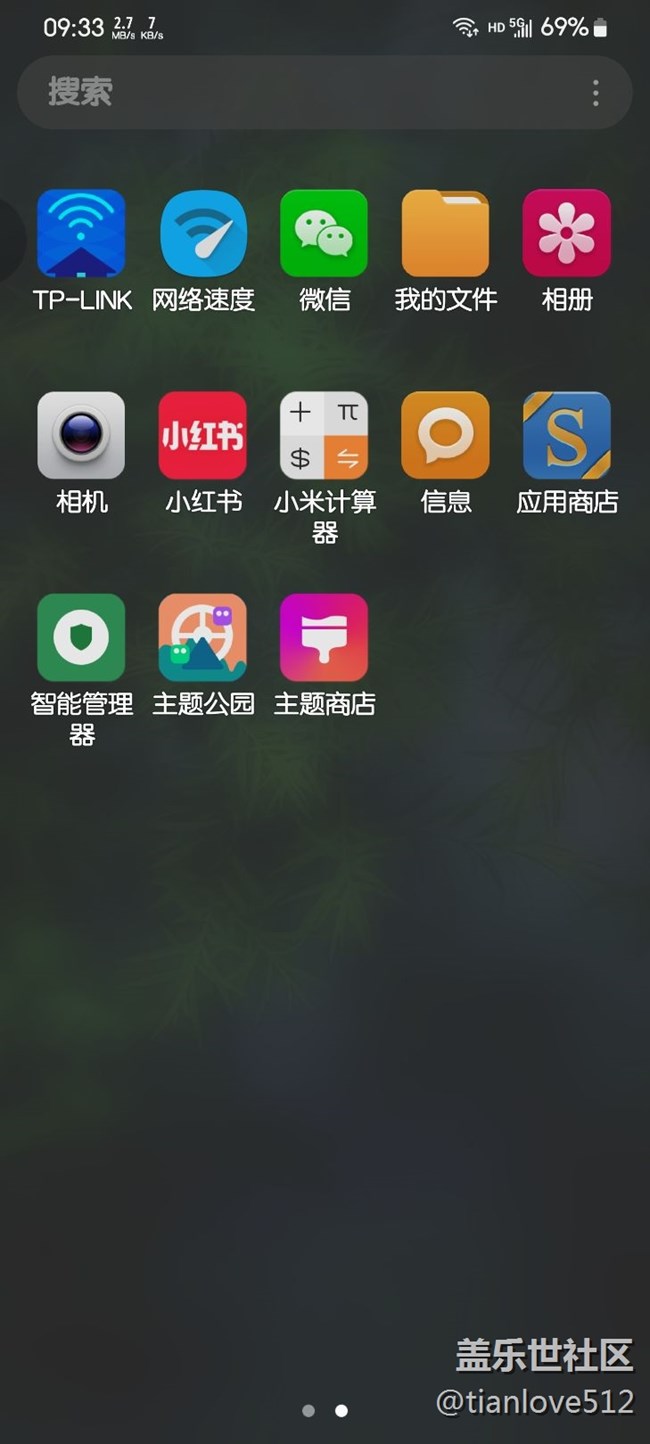
Task: Open the 小红书 app
Action: click(x=203, y=435)
